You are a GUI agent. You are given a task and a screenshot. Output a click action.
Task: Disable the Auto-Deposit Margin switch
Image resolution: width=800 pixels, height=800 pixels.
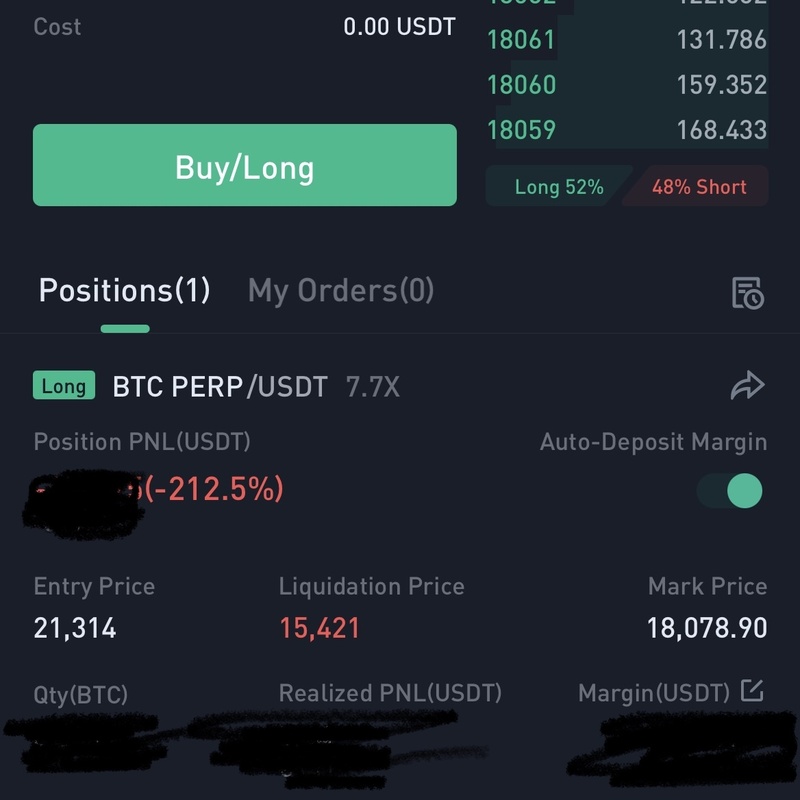tap(730, 491)
